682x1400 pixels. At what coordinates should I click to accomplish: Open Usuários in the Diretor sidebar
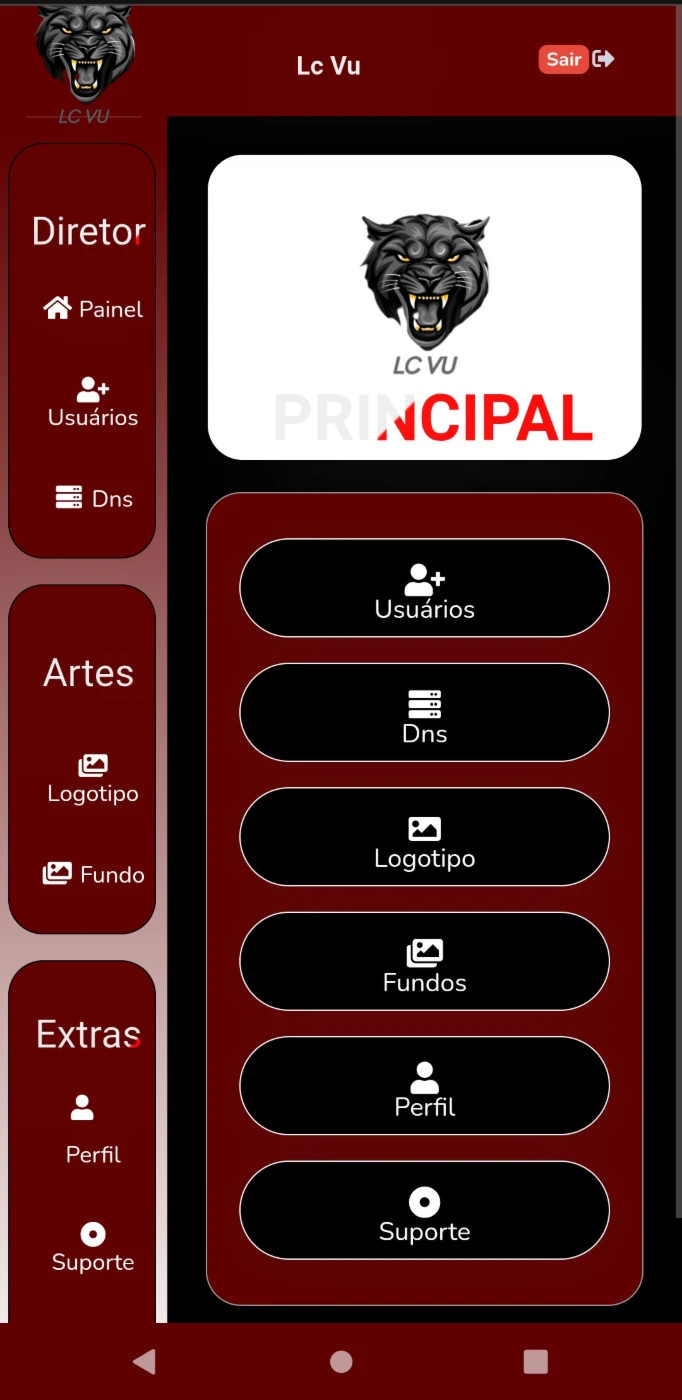[x=93, y=403]
